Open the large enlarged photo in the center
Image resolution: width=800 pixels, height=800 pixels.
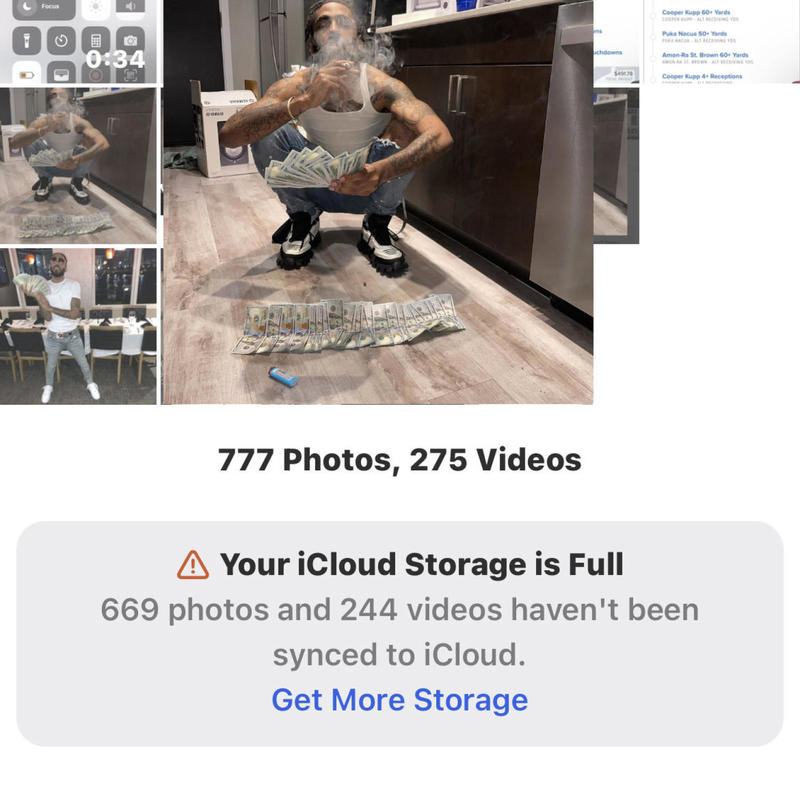378,202
